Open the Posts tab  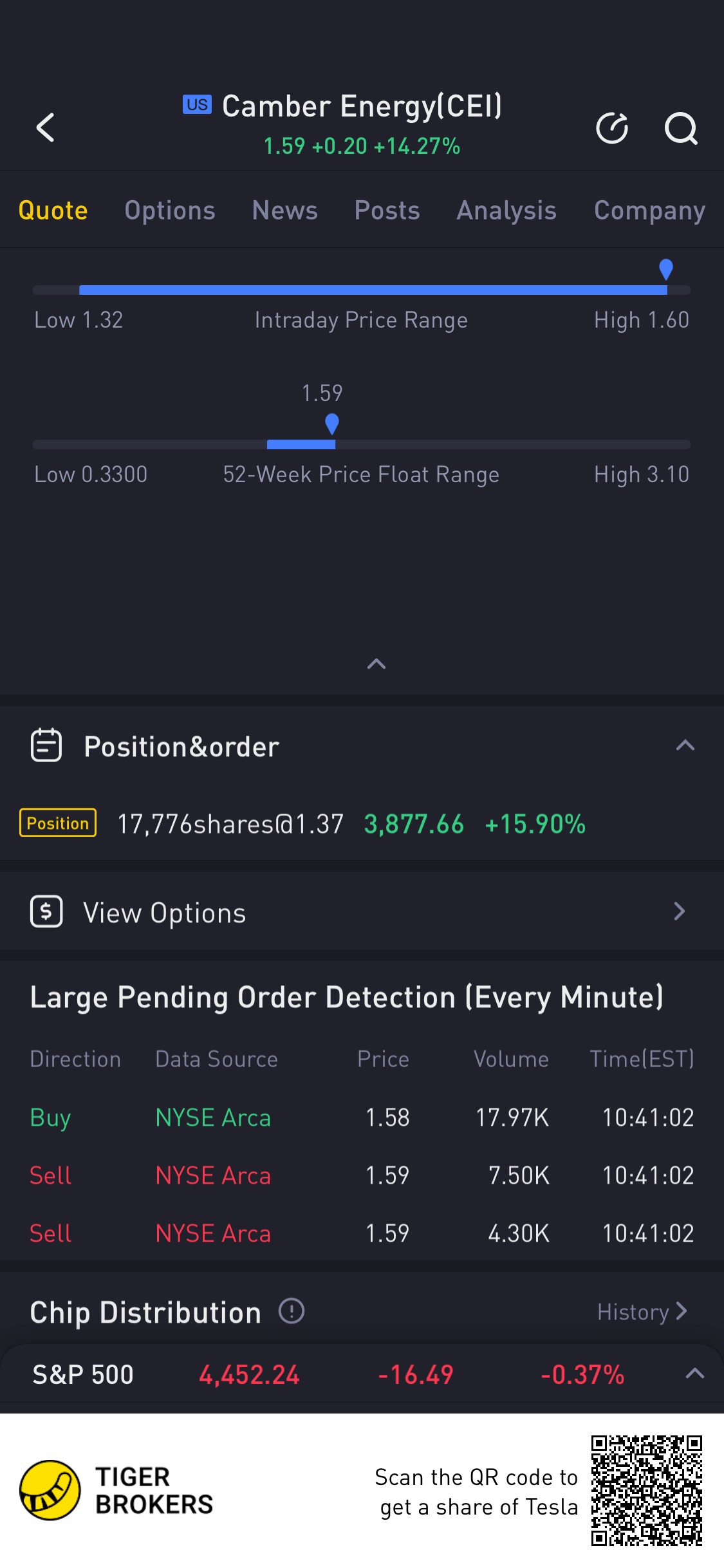point(387,210)
